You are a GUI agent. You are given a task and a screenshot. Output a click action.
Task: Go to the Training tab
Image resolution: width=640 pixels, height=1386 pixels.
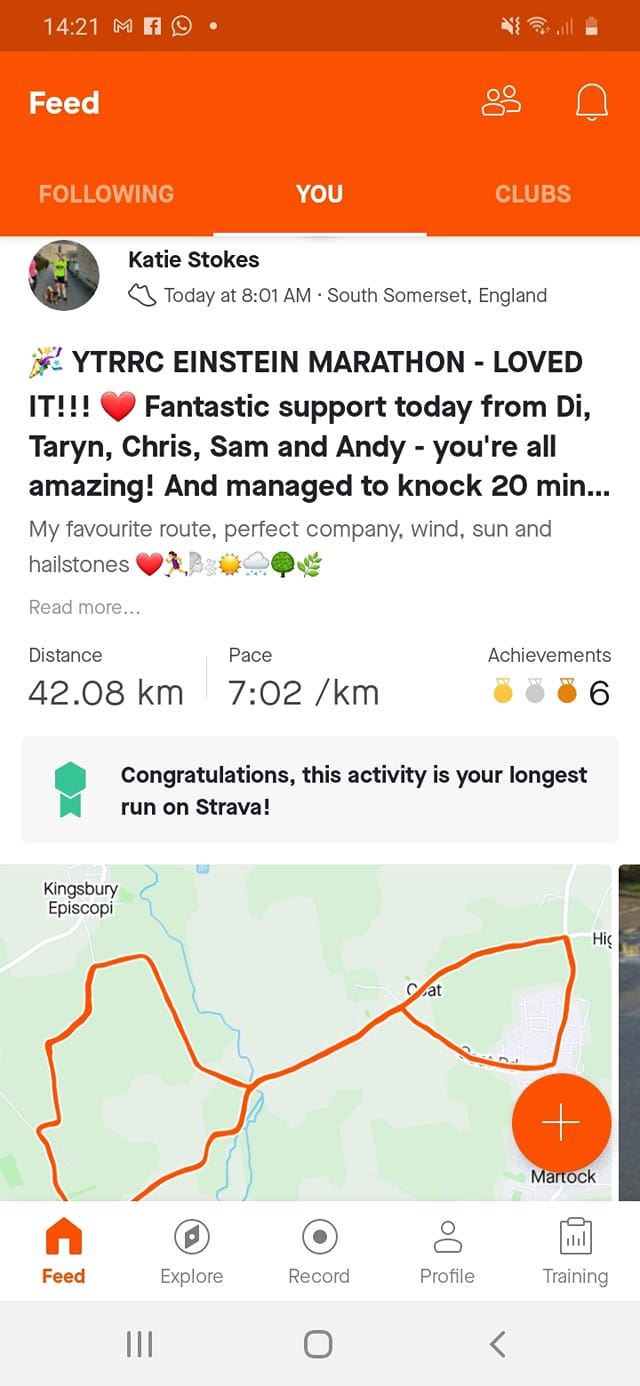[575, 1251]
